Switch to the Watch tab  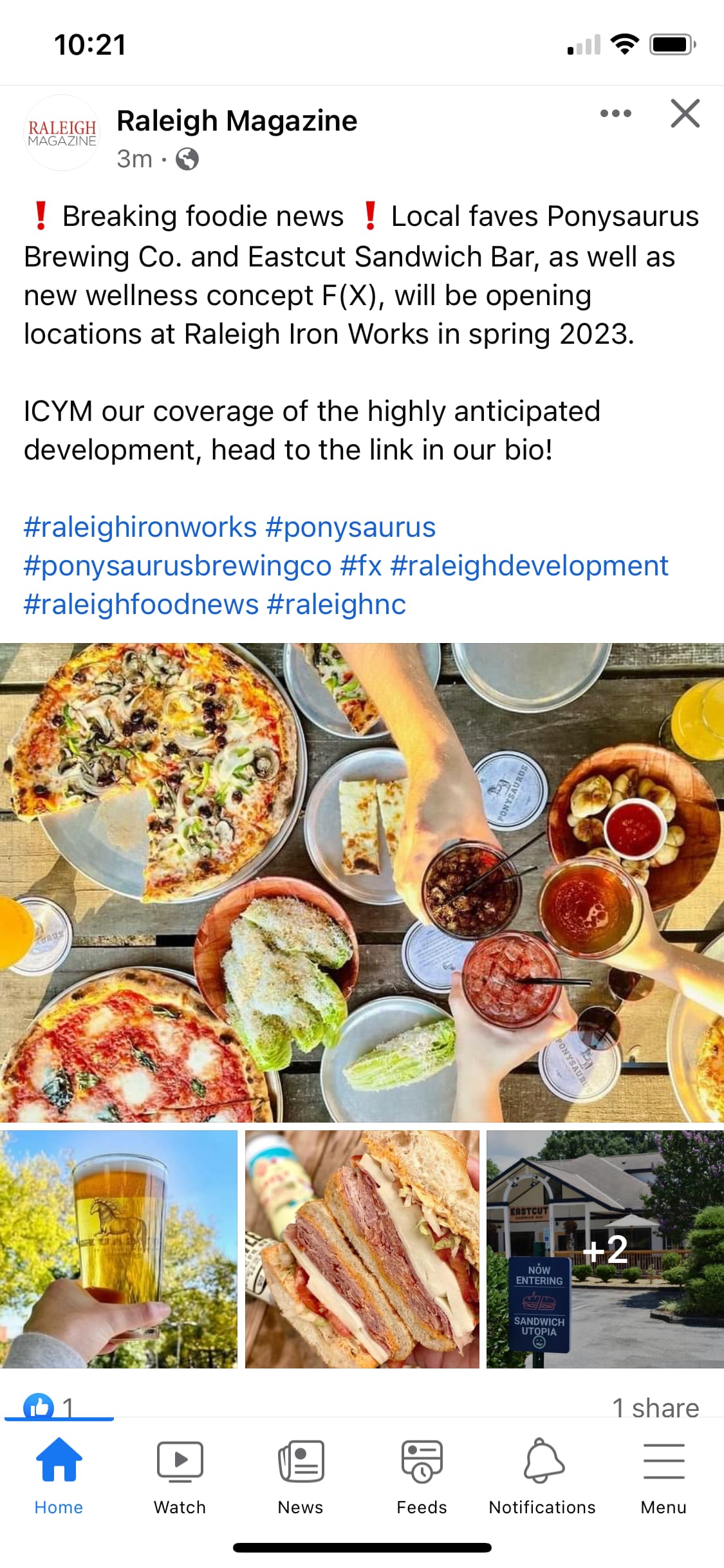(x=180, y=1477)
